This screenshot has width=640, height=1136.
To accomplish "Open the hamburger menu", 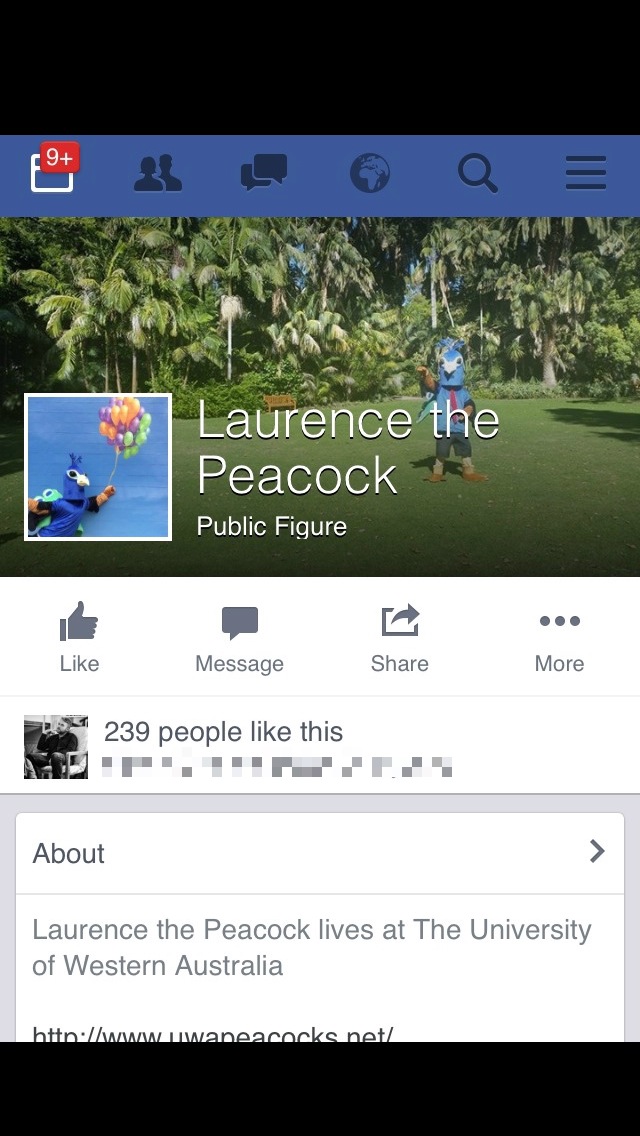I will point(585,174).
